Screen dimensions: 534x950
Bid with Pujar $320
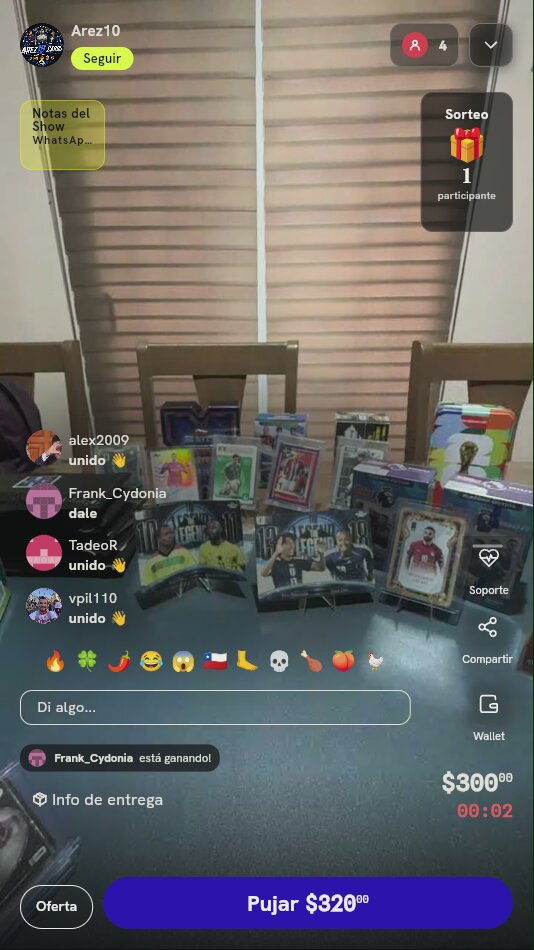309,903
